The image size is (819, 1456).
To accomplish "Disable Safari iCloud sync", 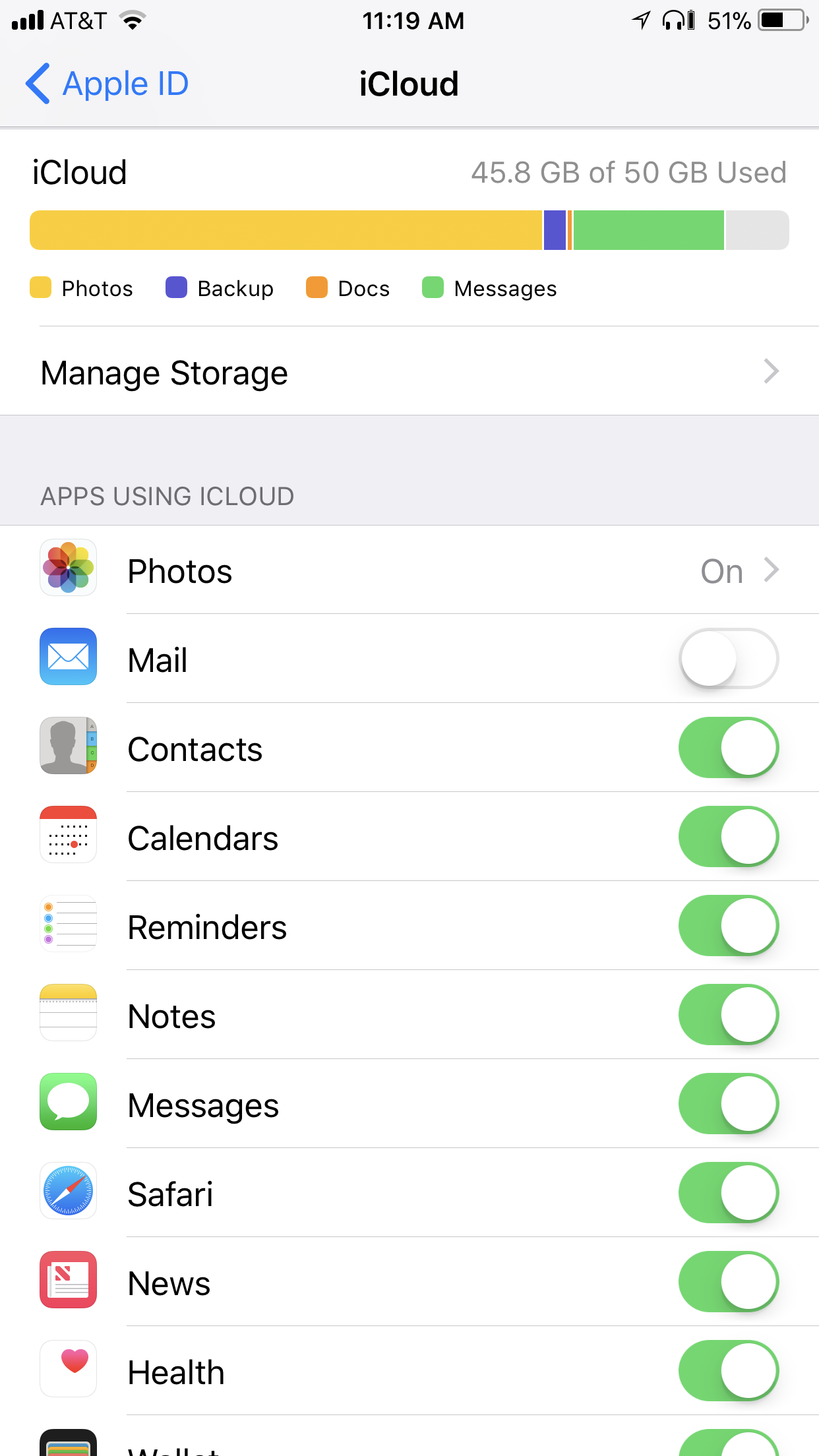I will pyautogui.click(x=729, y=1193).
